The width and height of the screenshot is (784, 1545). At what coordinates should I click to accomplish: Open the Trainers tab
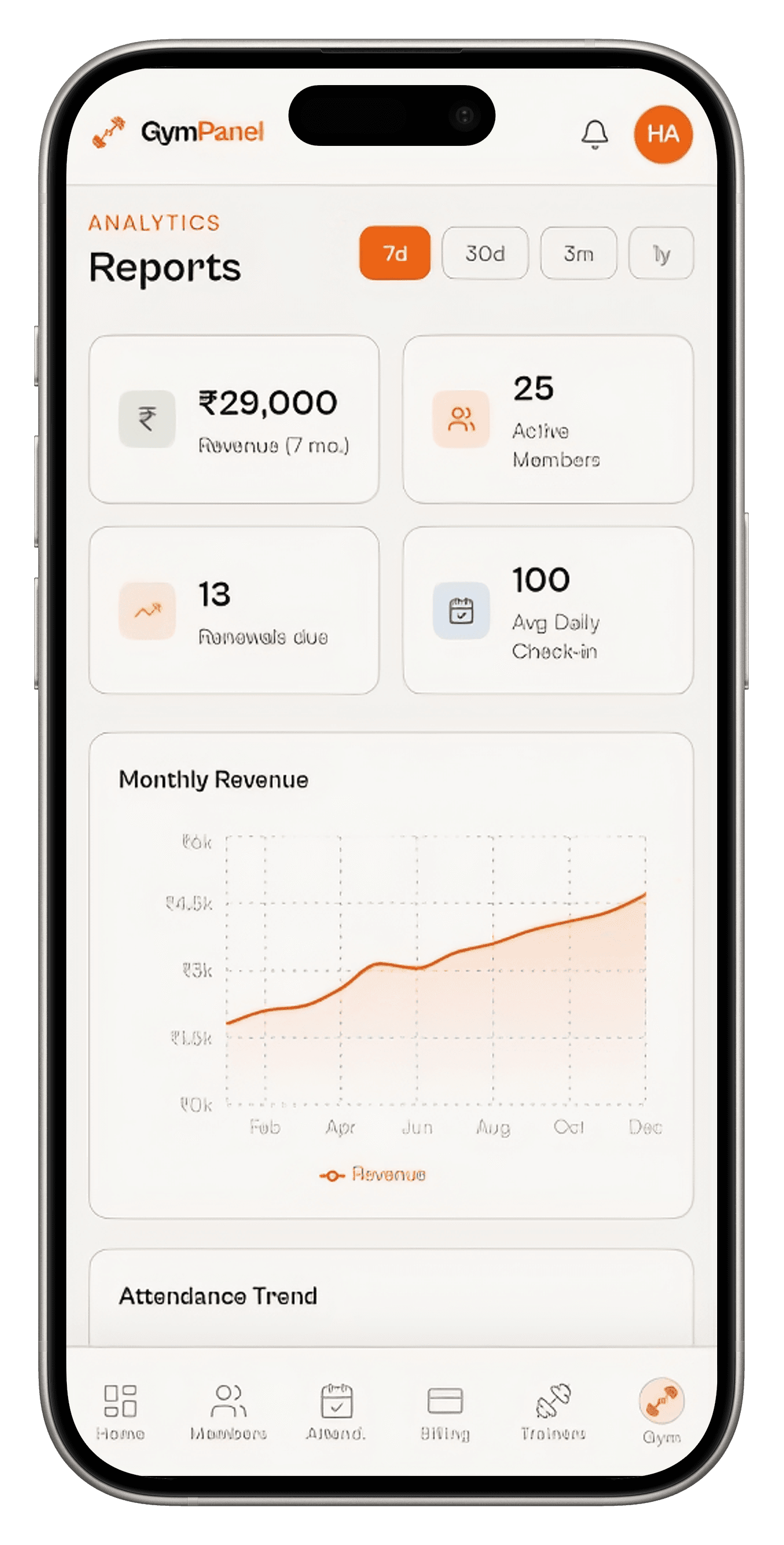coord(553,1412)
